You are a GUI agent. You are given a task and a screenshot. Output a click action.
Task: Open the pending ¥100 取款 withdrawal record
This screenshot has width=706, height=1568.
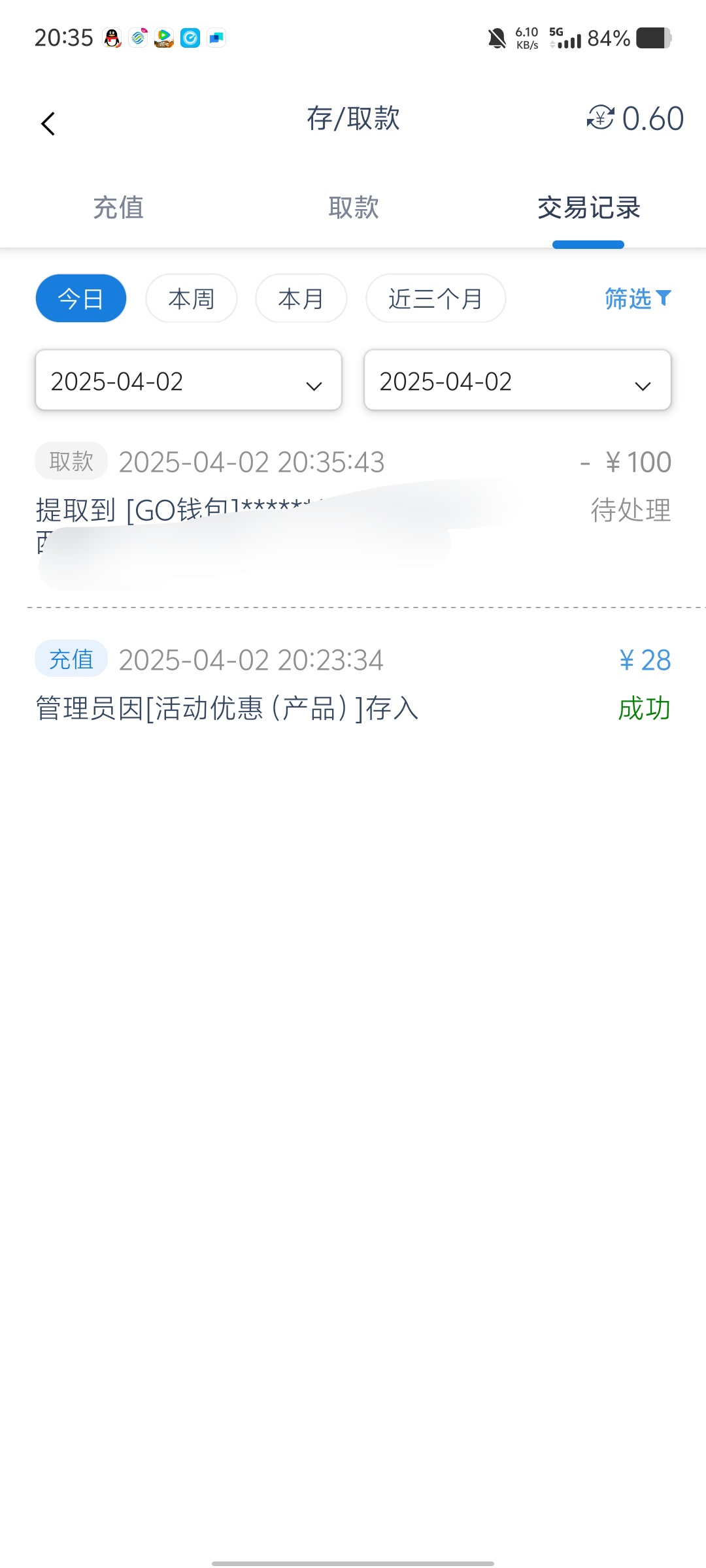click(x=353, y=497)
